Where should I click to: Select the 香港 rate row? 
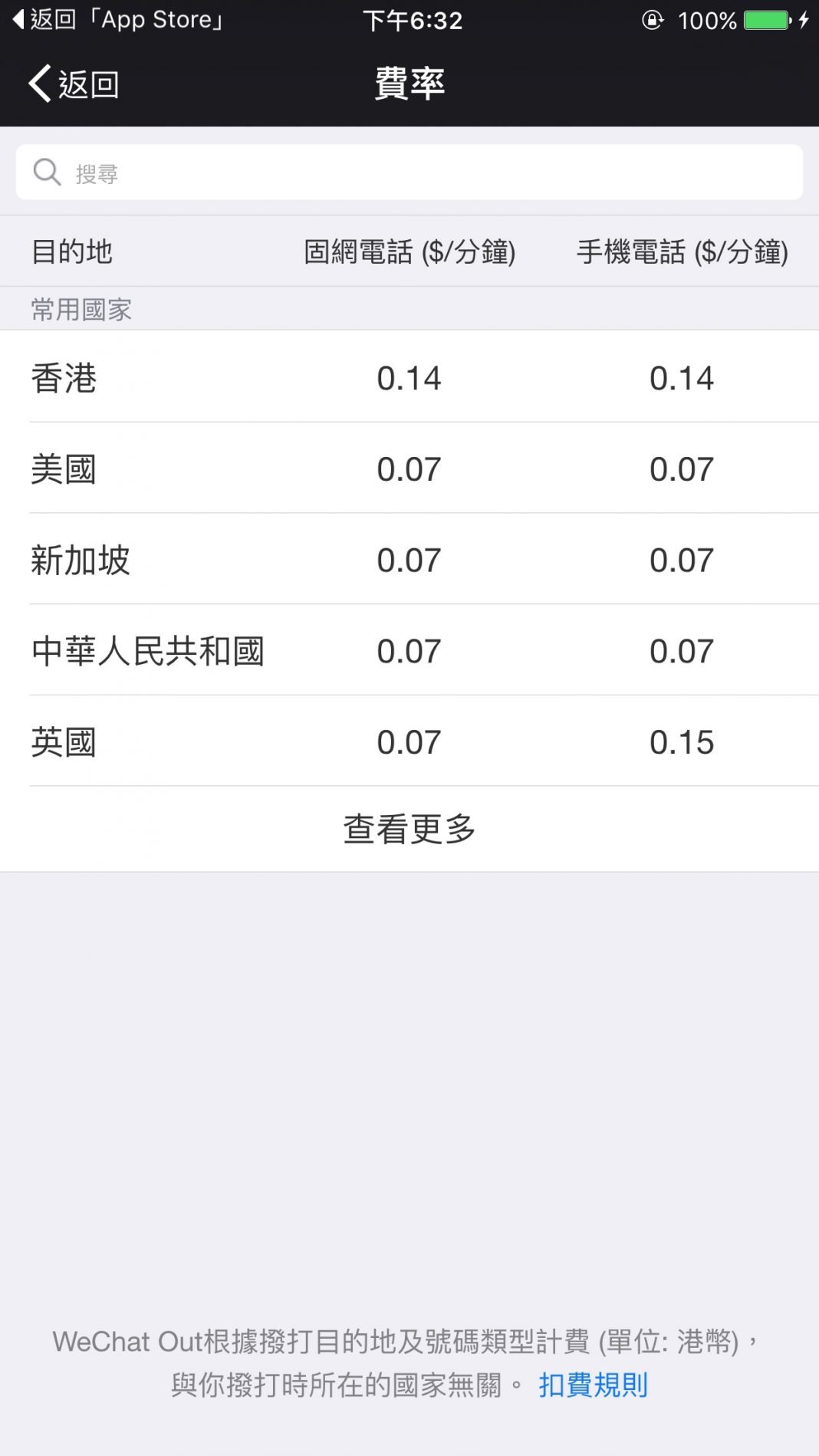(409, 377)
